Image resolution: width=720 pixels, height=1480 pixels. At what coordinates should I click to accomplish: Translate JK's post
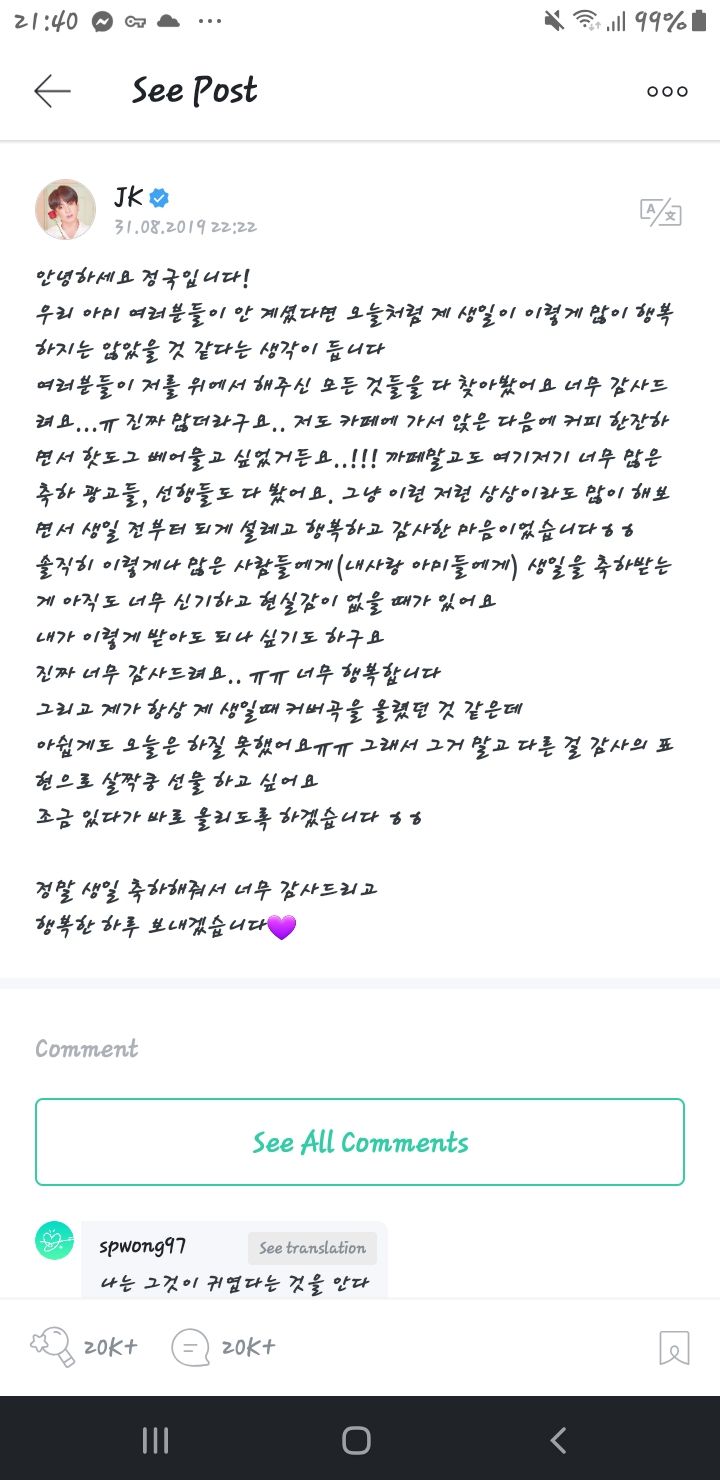[x=660, y=212]
